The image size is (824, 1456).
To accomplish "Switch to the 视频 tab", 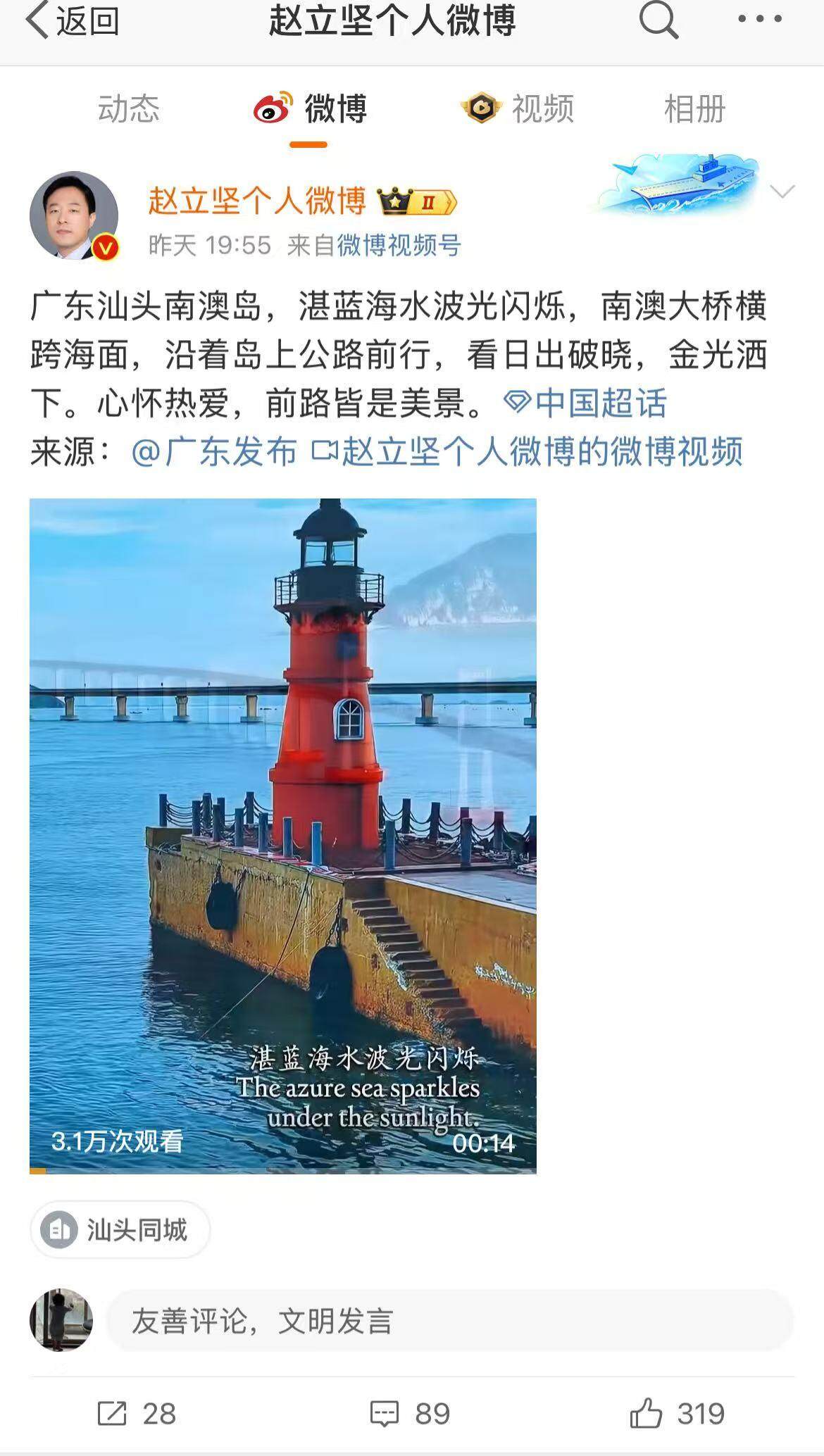I will (518, 110).
